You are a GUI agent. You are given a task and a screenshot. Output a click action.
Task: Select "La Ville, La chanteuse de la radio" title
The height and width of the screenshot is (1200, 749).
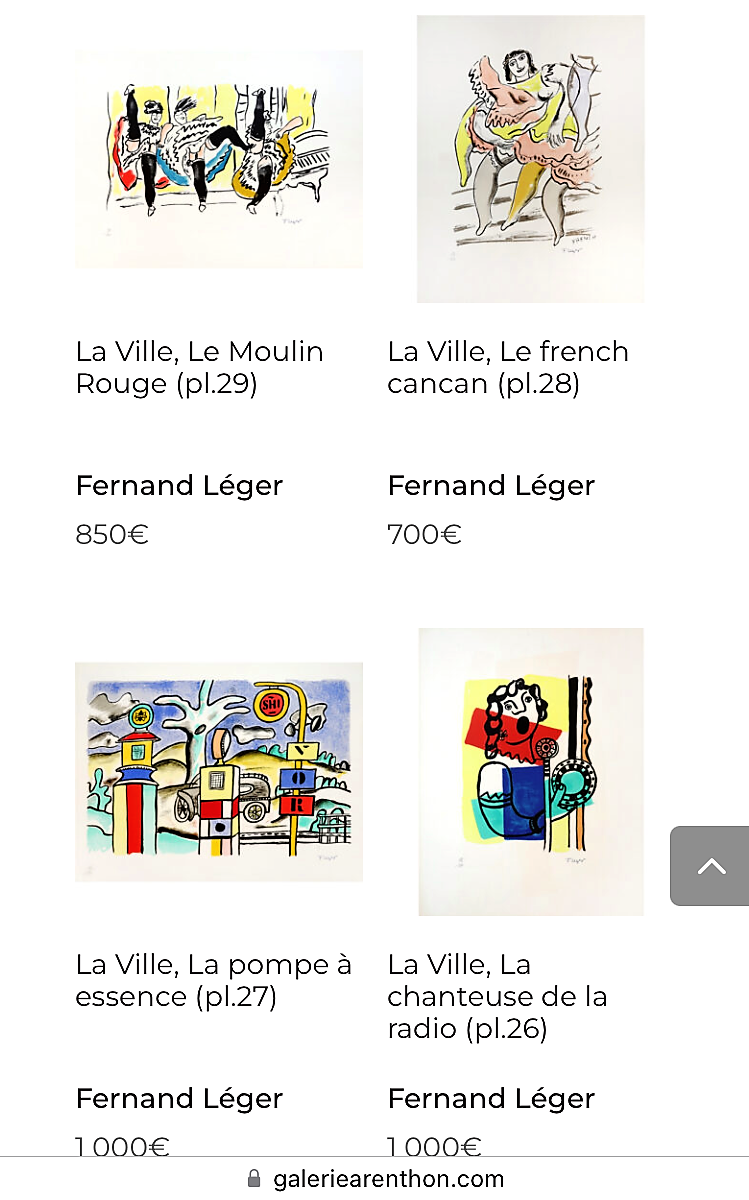click(498, 996)
